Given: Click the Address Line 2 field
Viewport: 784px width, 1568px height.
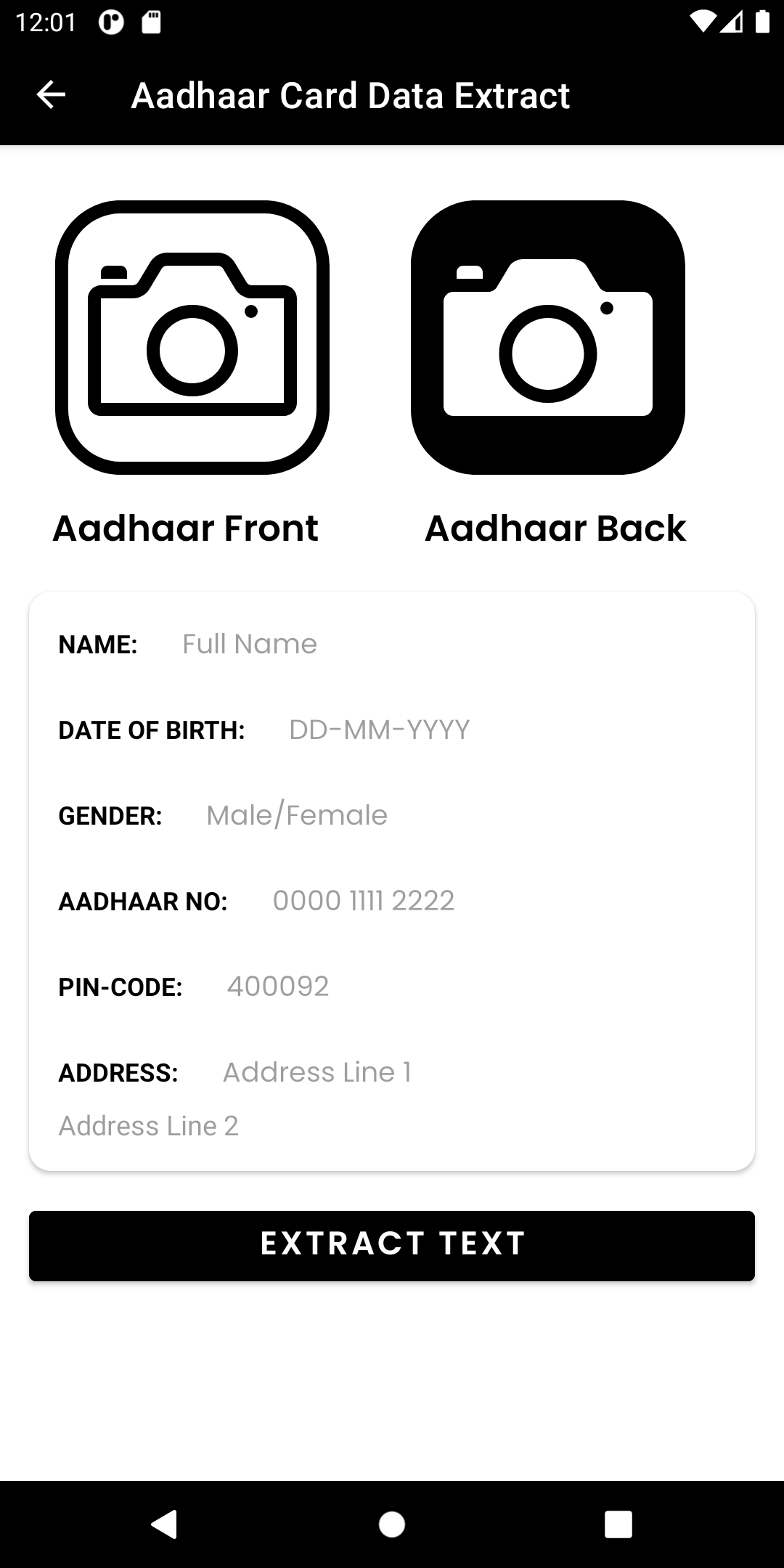Looking at the screenshot, I should [x=149, y=1126].
